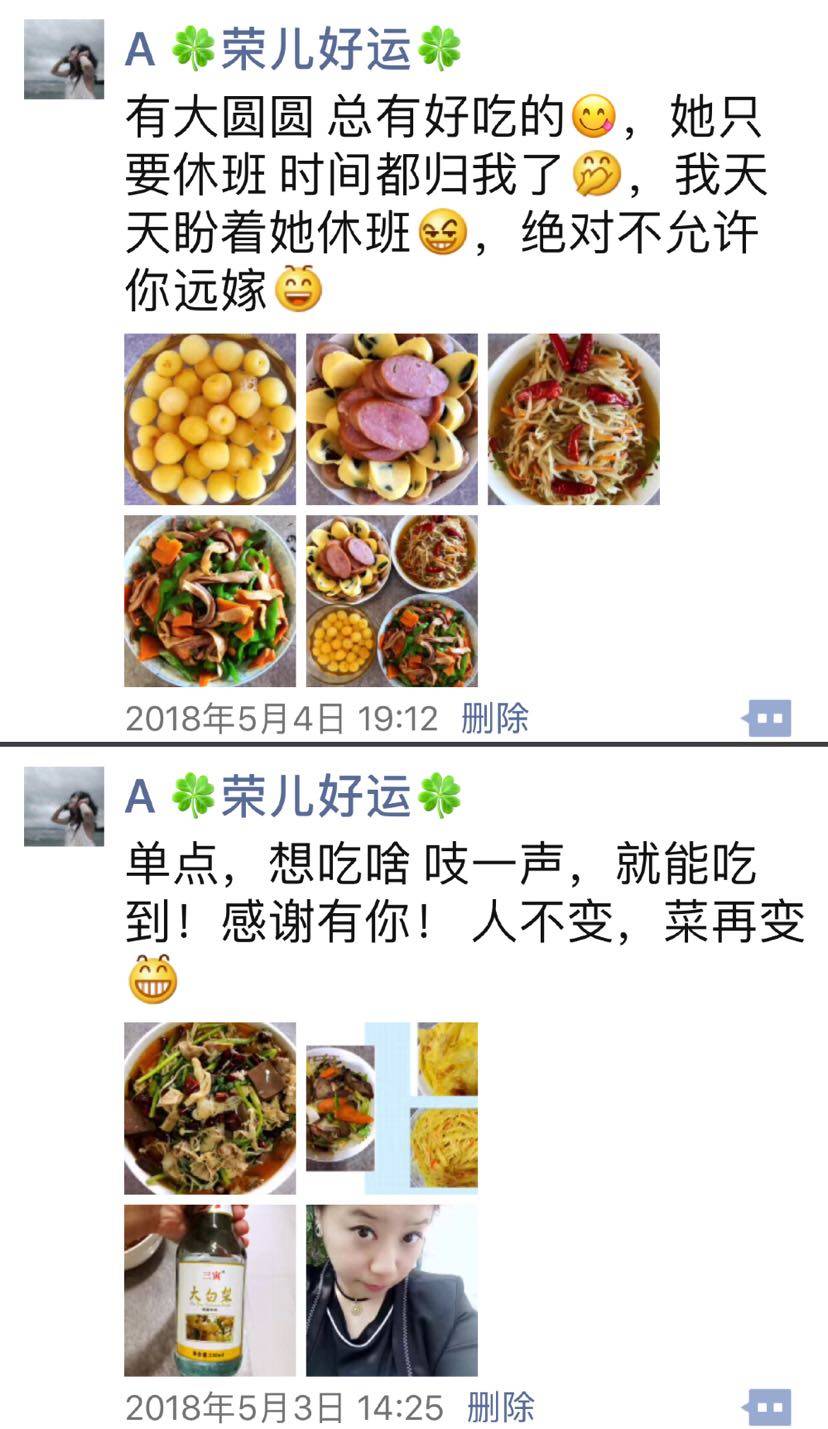Open profile avatar on the May 4 post
The width and height of the screenshot is (828, 1429).
[64, 59]
